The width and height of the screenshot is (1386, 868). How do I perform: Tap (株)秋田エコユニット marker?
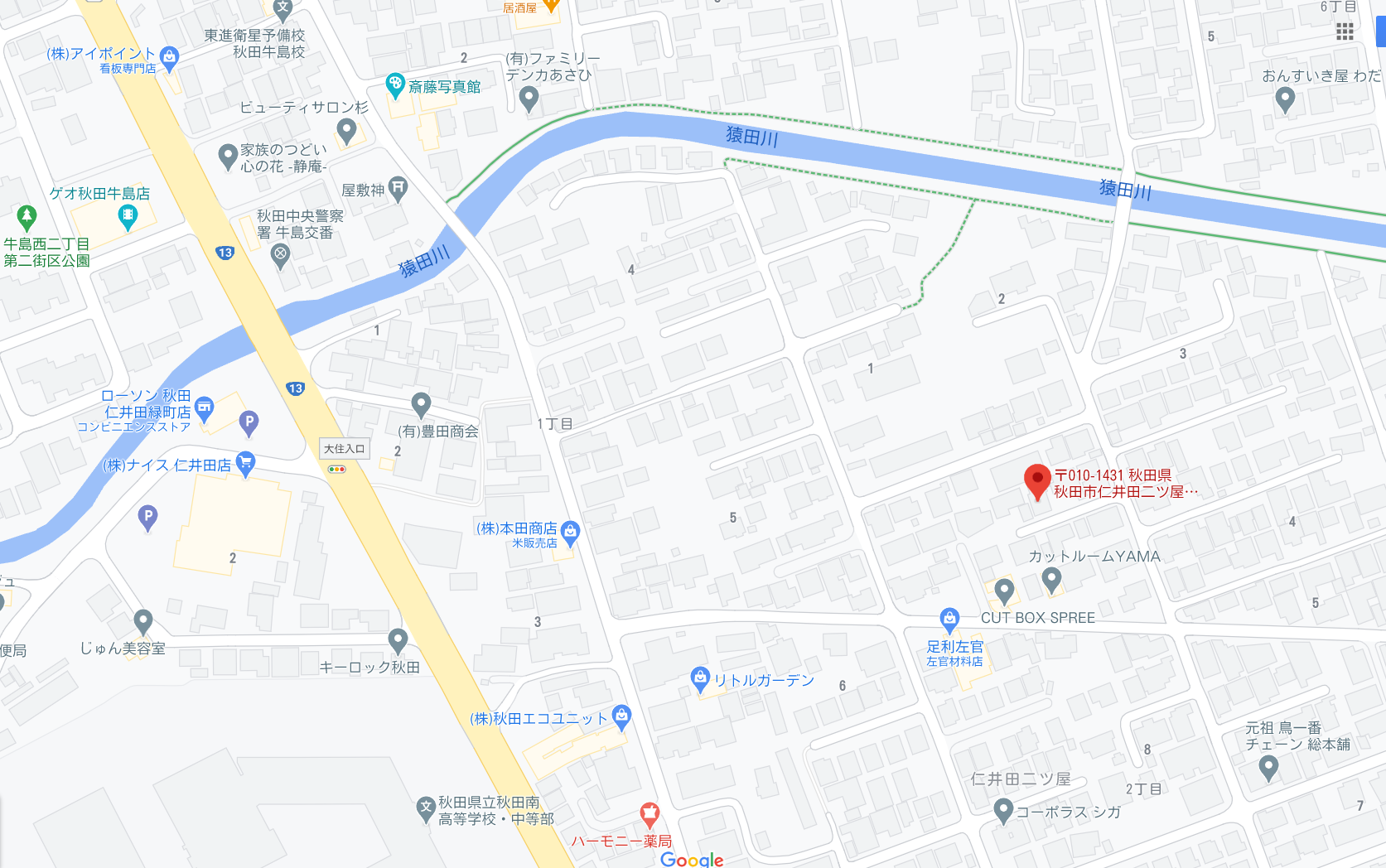coord(621,716)
